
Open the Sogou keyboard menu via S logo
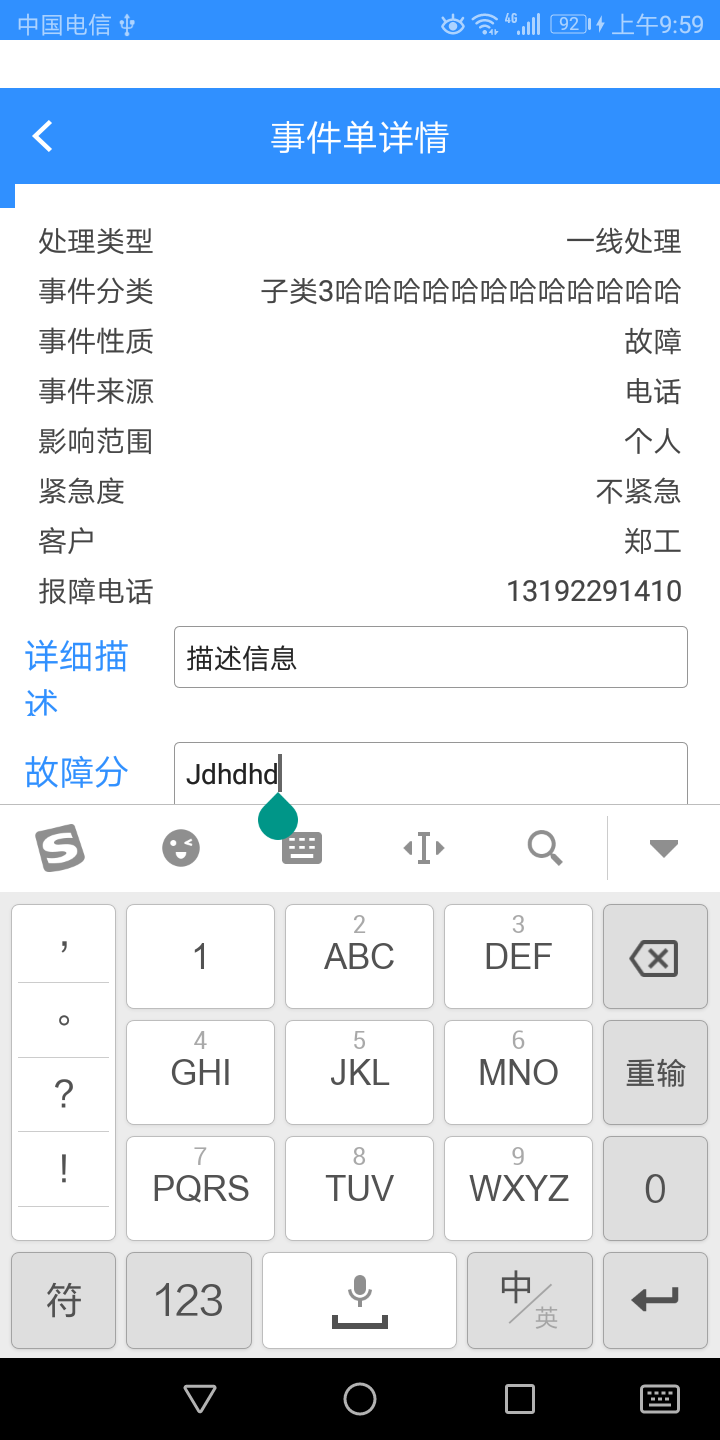click(60, 847)
